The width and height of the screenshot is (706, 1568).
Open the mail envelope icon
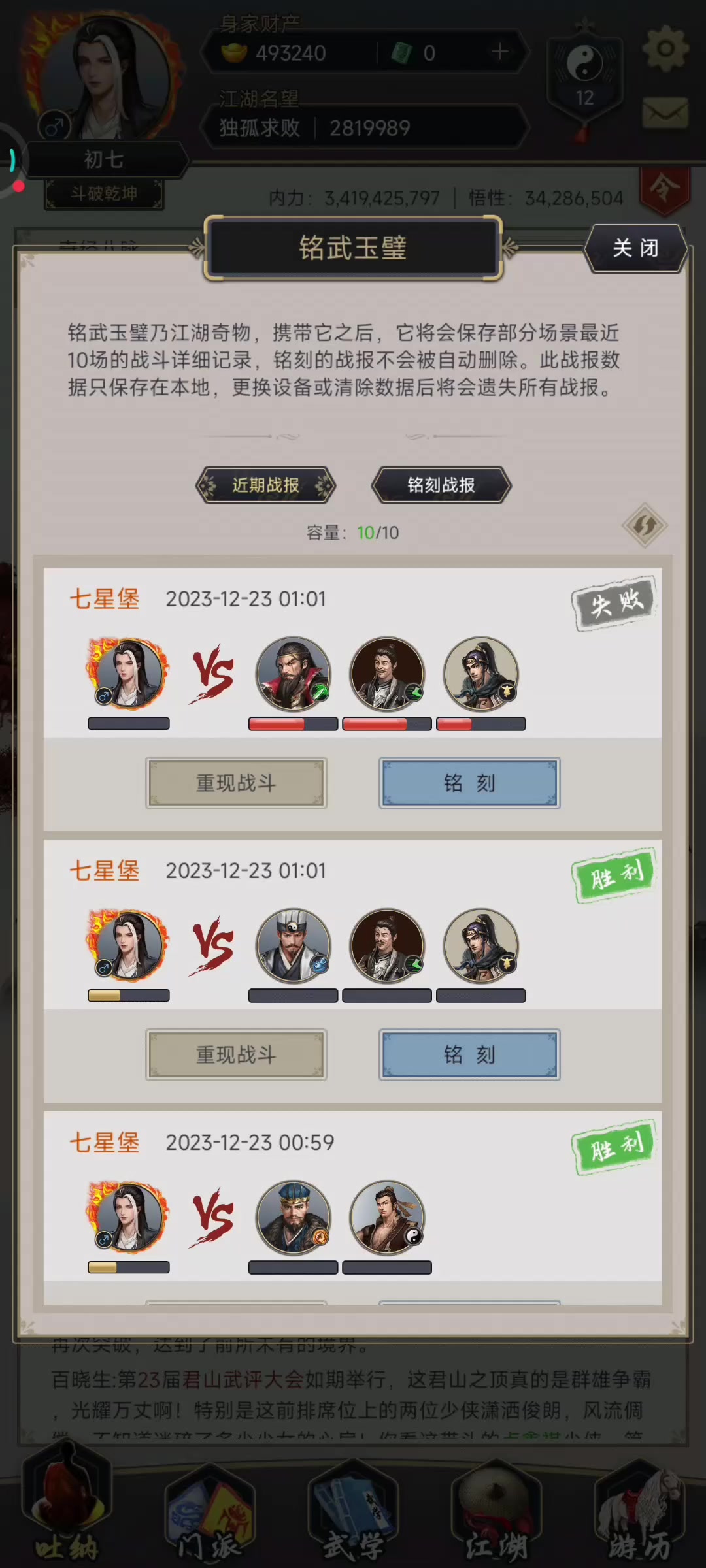pos(665,114)
